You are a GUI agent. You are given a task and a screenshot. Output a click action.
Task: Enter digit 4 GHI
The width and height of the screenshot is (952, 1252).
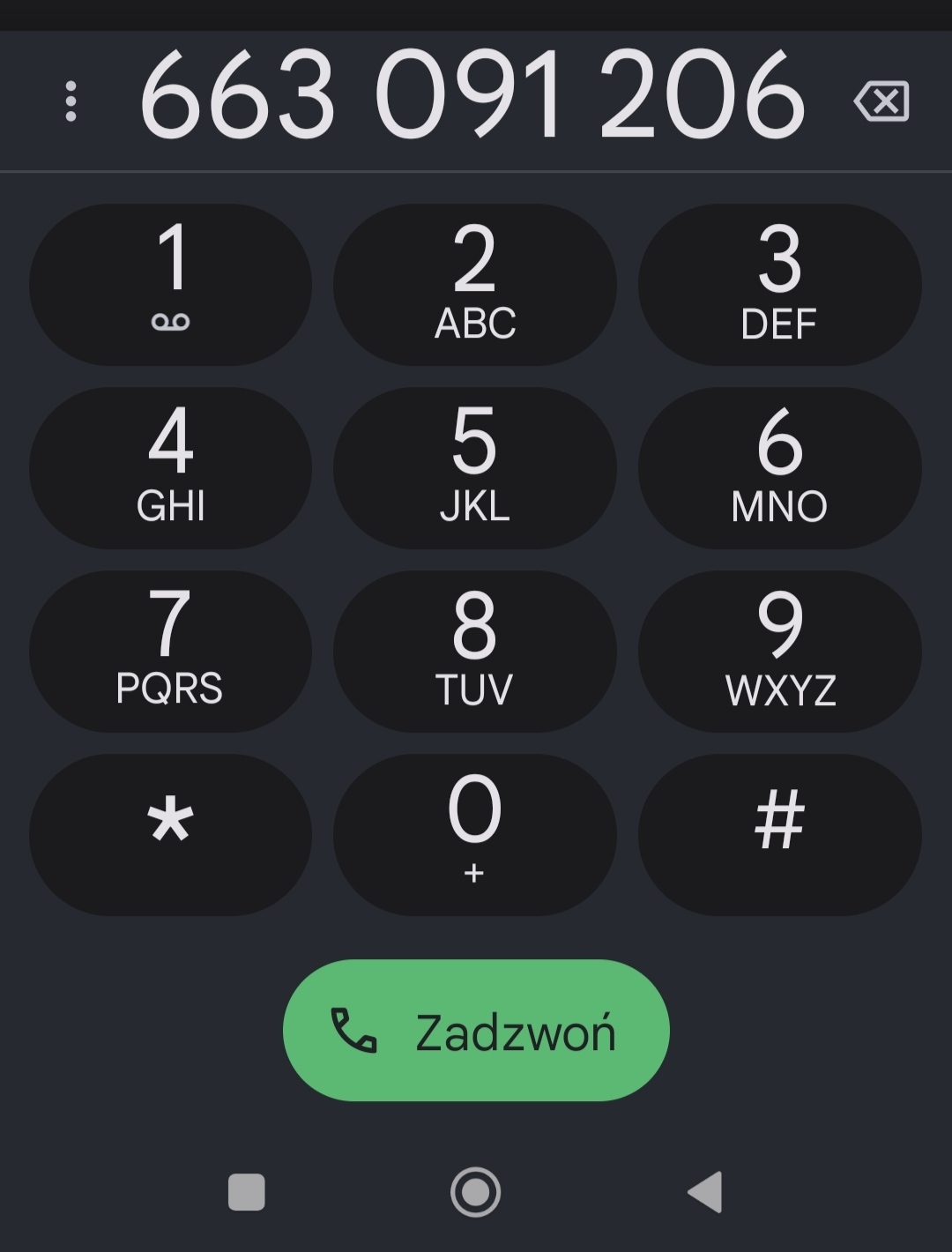pos(170,468)
